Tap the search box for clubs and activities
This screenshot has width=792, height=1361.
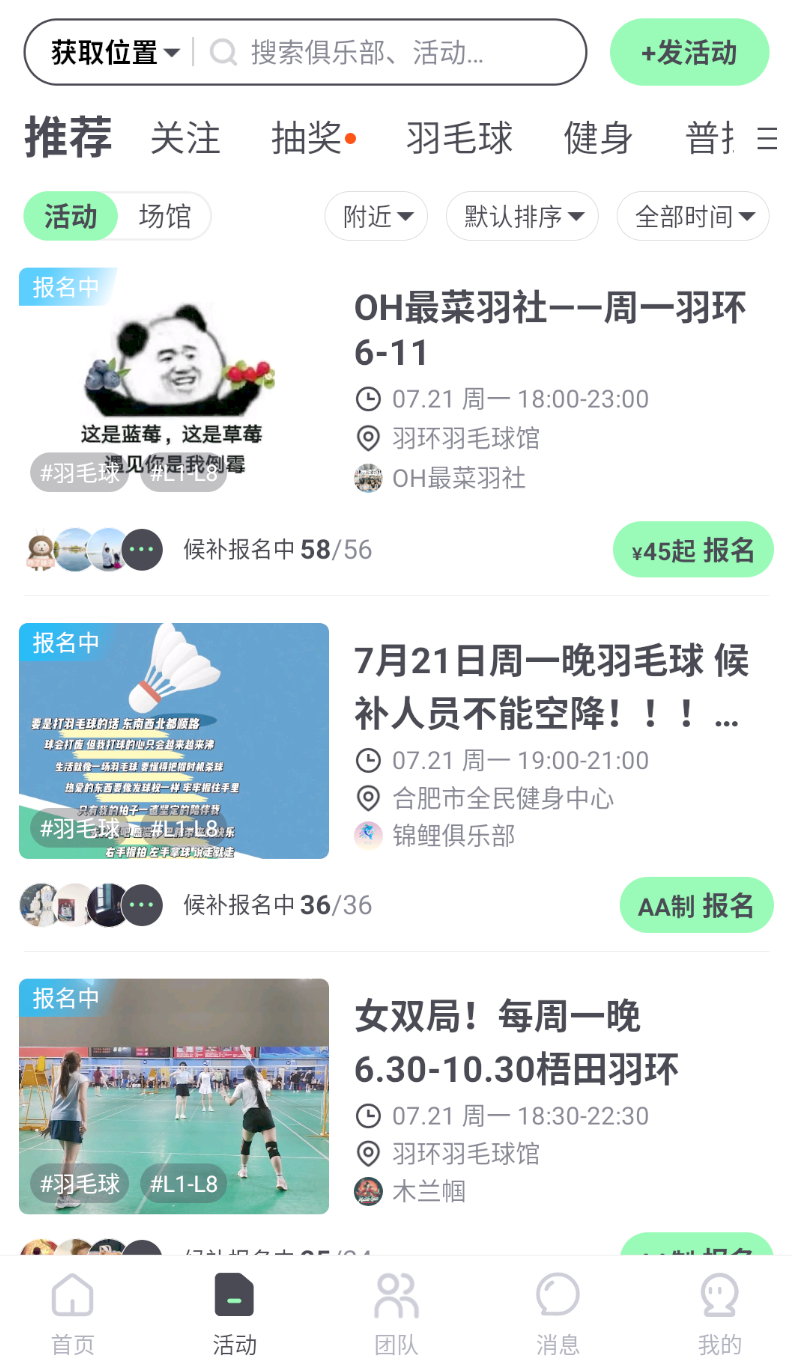390,52
